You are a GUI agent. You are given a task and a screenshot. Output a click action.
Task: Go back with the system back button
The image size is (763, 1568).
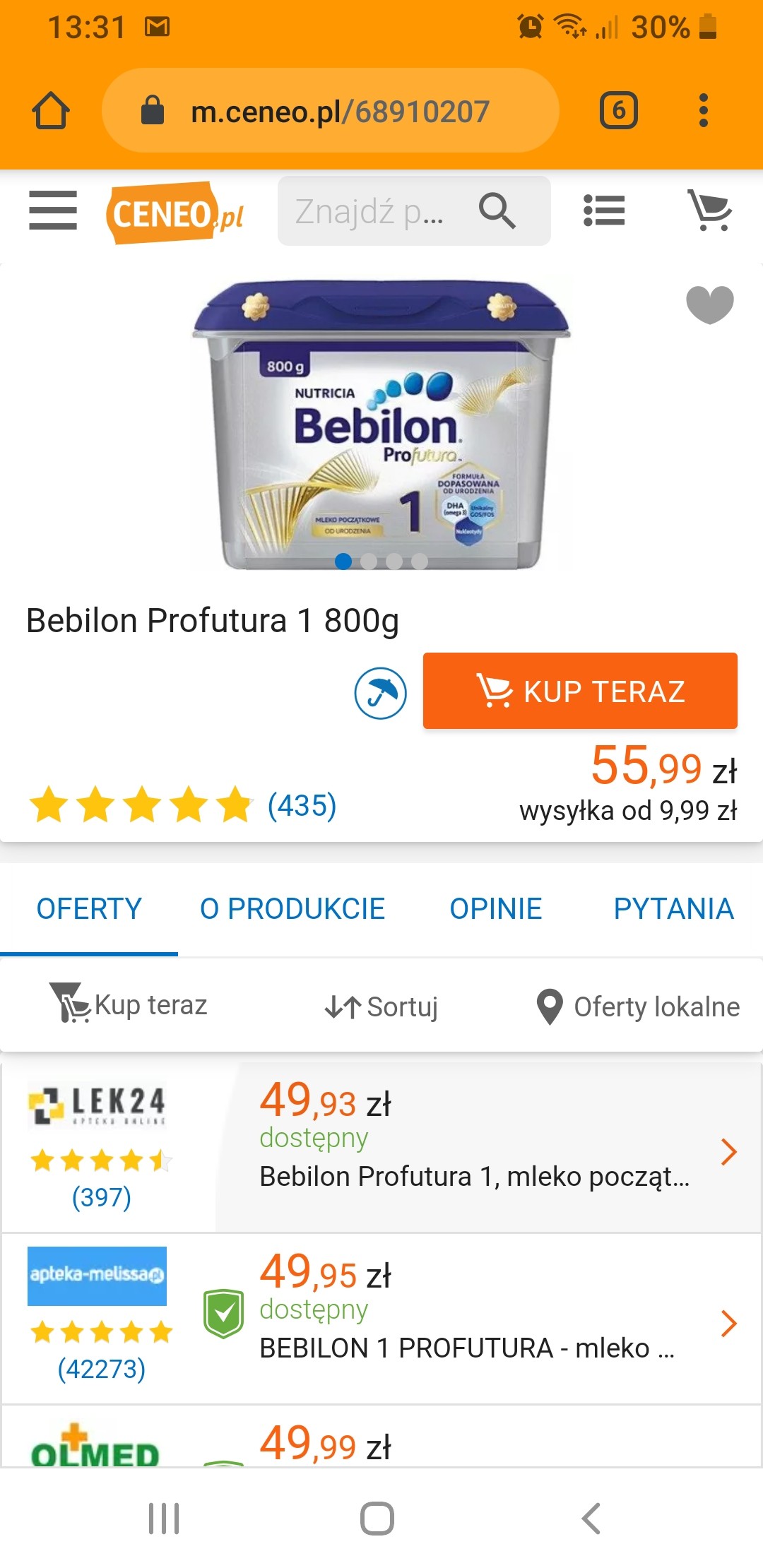pyautogui.click(x=591, y=1518)
